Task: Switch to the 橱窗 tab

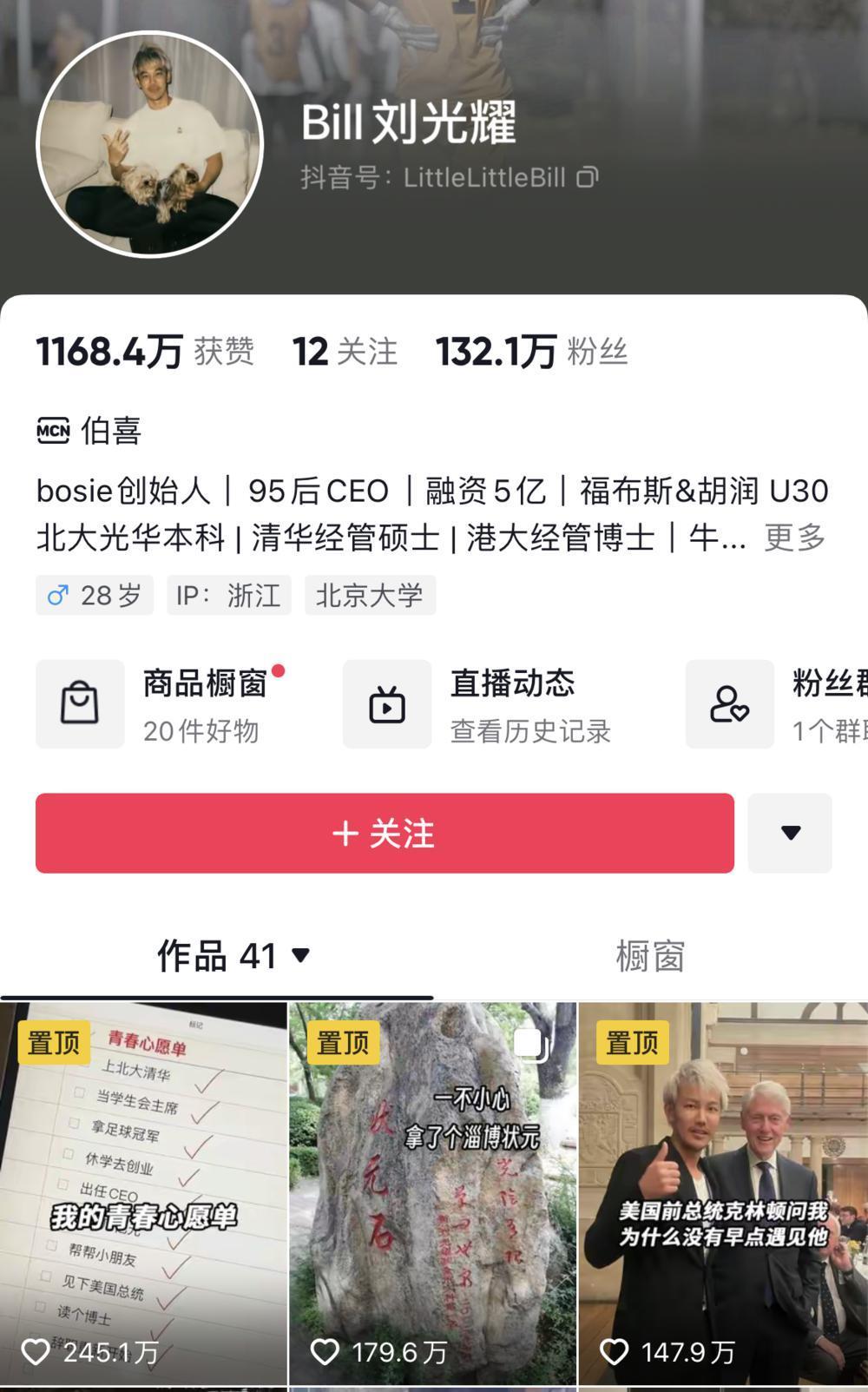Action: tap(648, 955)
